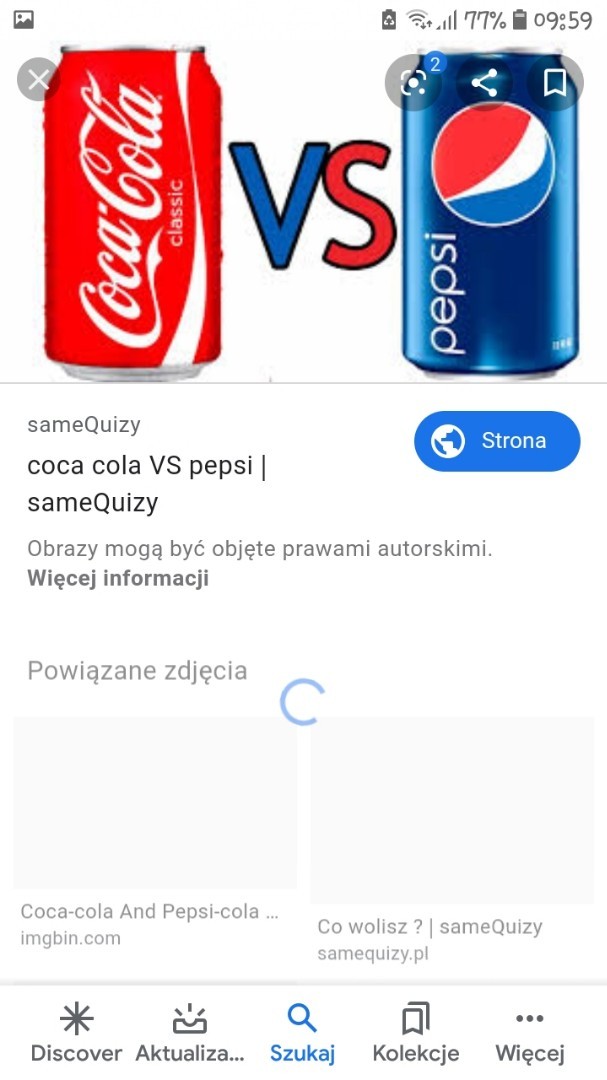Open the Więcej tab
The image size is (607, 1080).
click(529, 1034)
